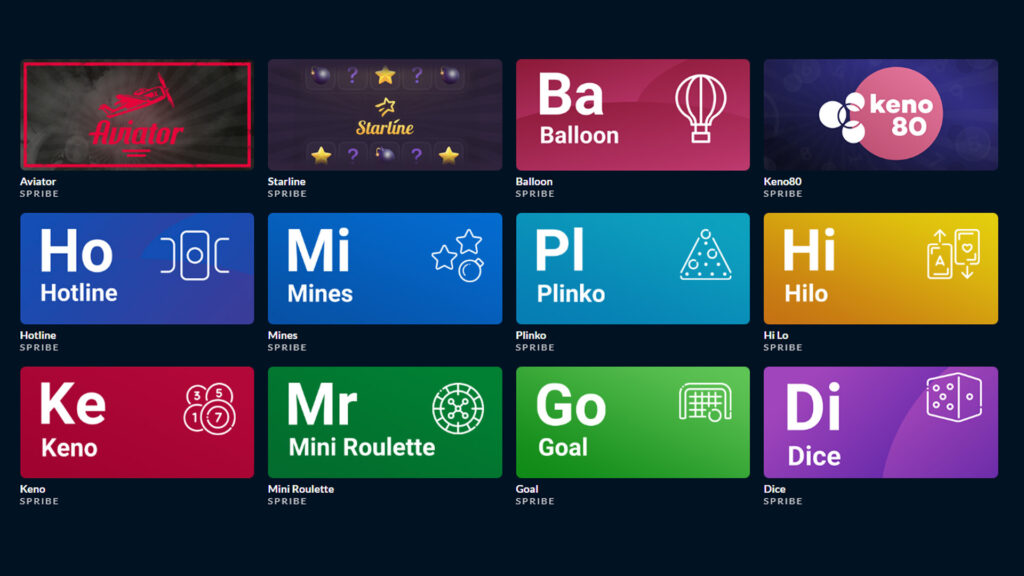This screenshot has height=576, width=1024.
Task: Open the red Keno game tile
Action: click(137, 422)
